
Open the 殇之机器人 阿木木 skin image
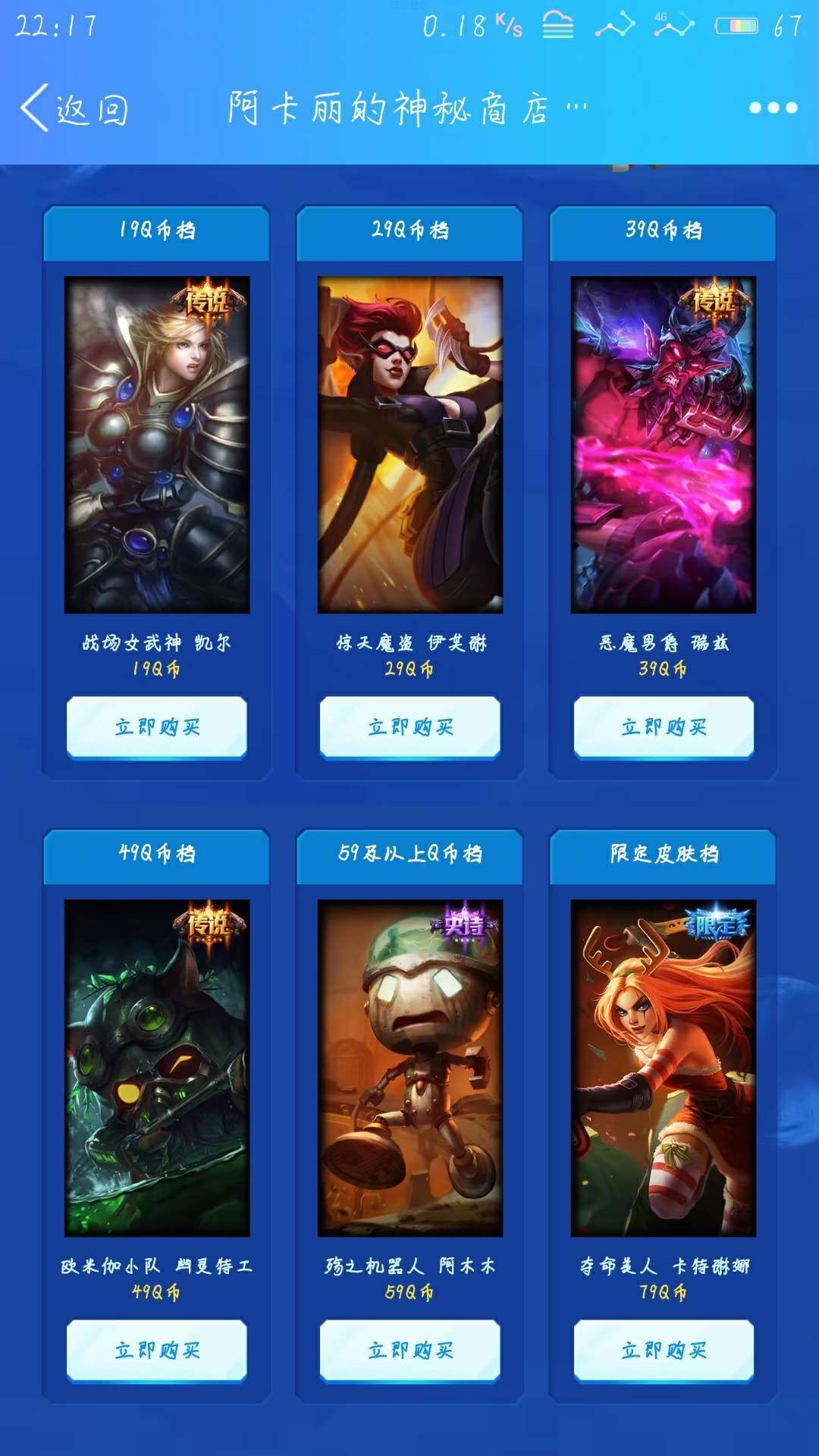410,1068
